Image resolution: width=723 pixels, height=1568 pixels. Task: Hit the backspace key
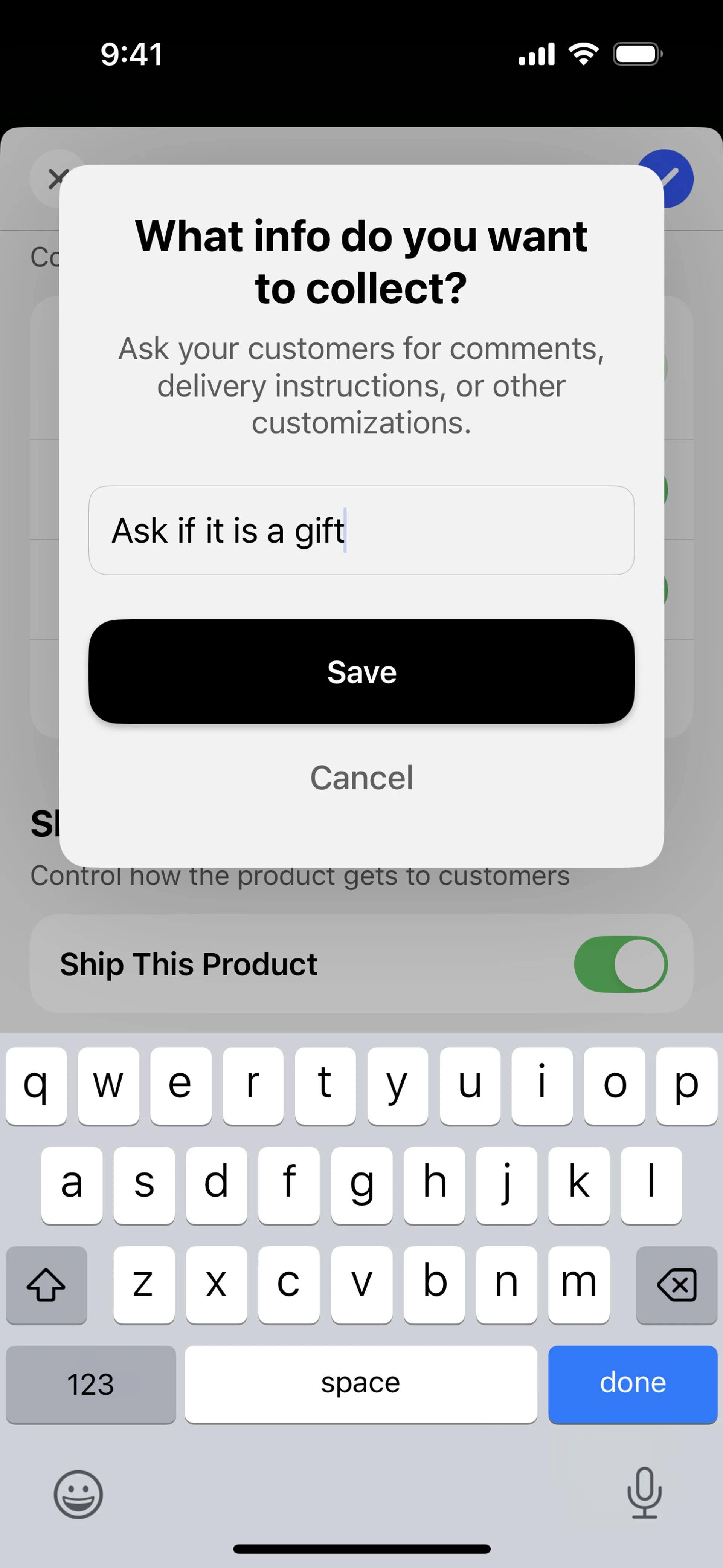[676, 1284]
